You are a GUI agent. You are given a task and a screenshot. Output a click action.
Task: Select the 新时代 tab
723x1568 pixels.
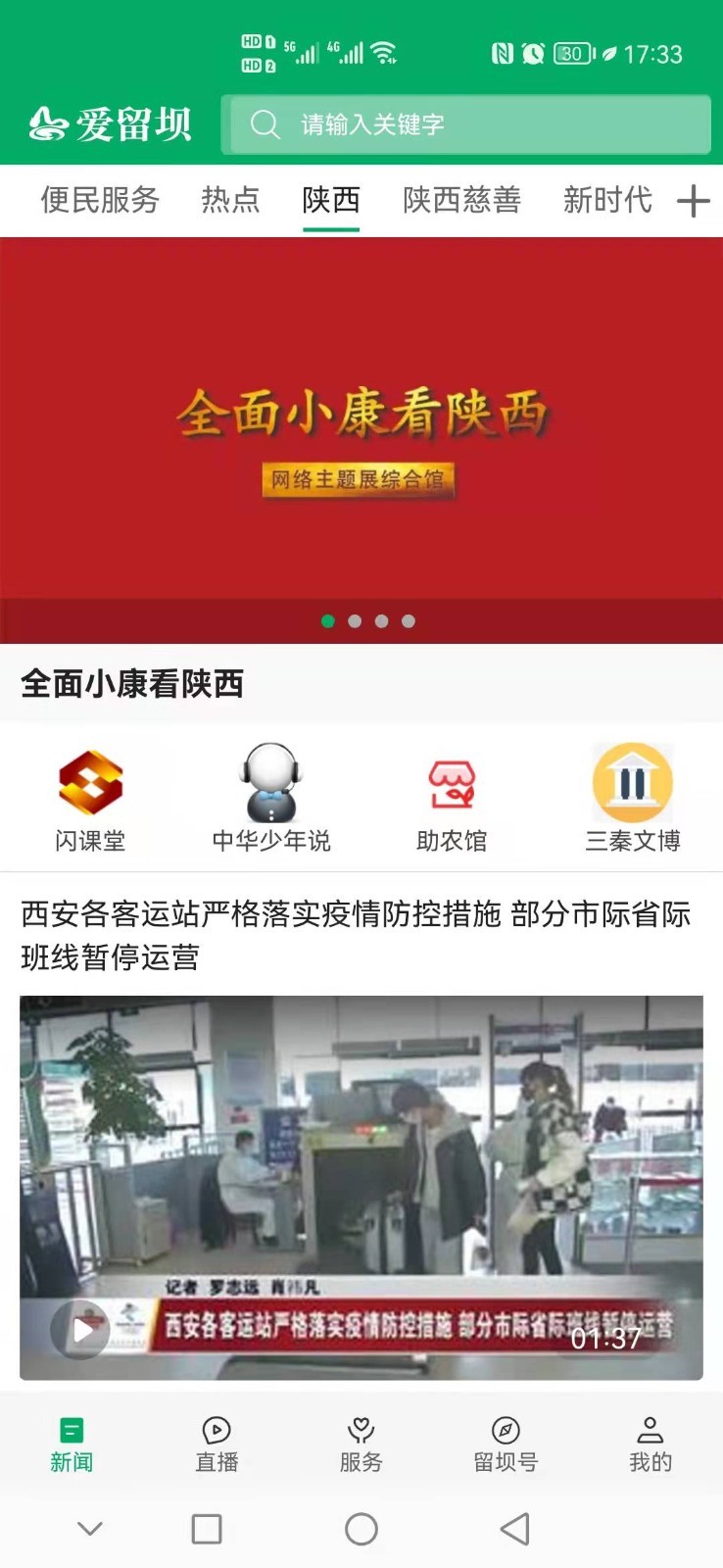(x=607, y=200)
